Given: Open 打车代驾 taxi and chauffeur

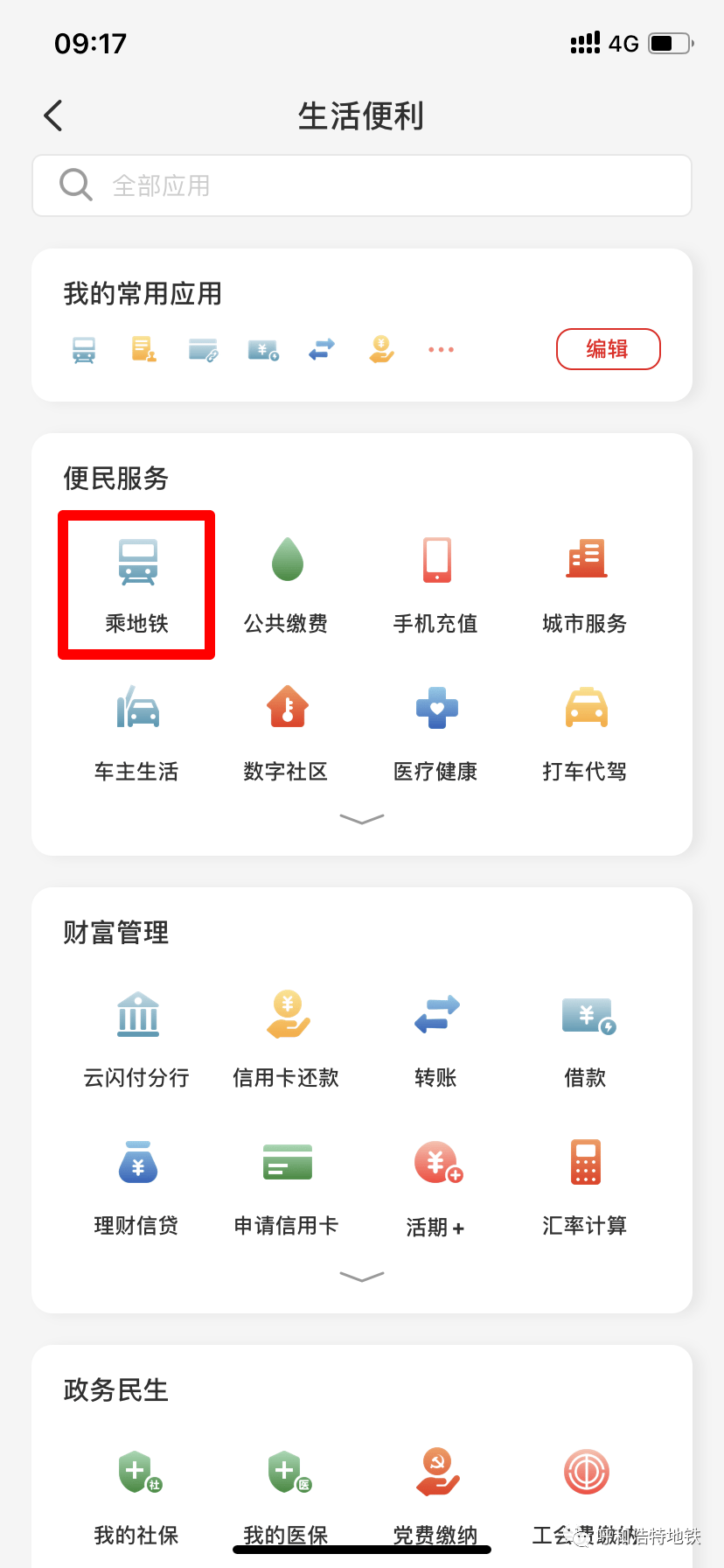Looking at the screenshot, I should pos(585,733).
